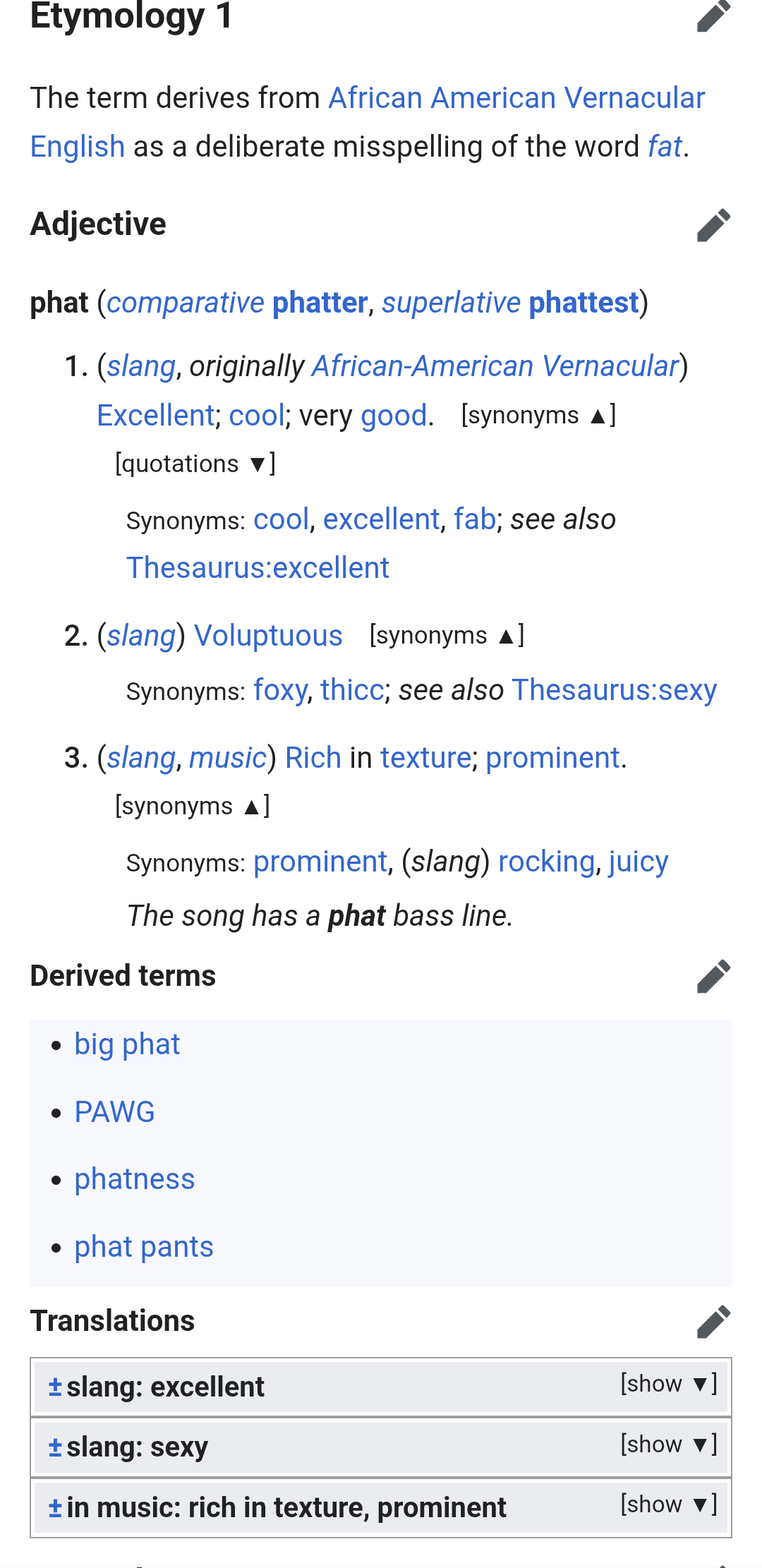Open the derived term big phat
The height and width of the screenshot is (1568, 762).
click(127, 1044)
